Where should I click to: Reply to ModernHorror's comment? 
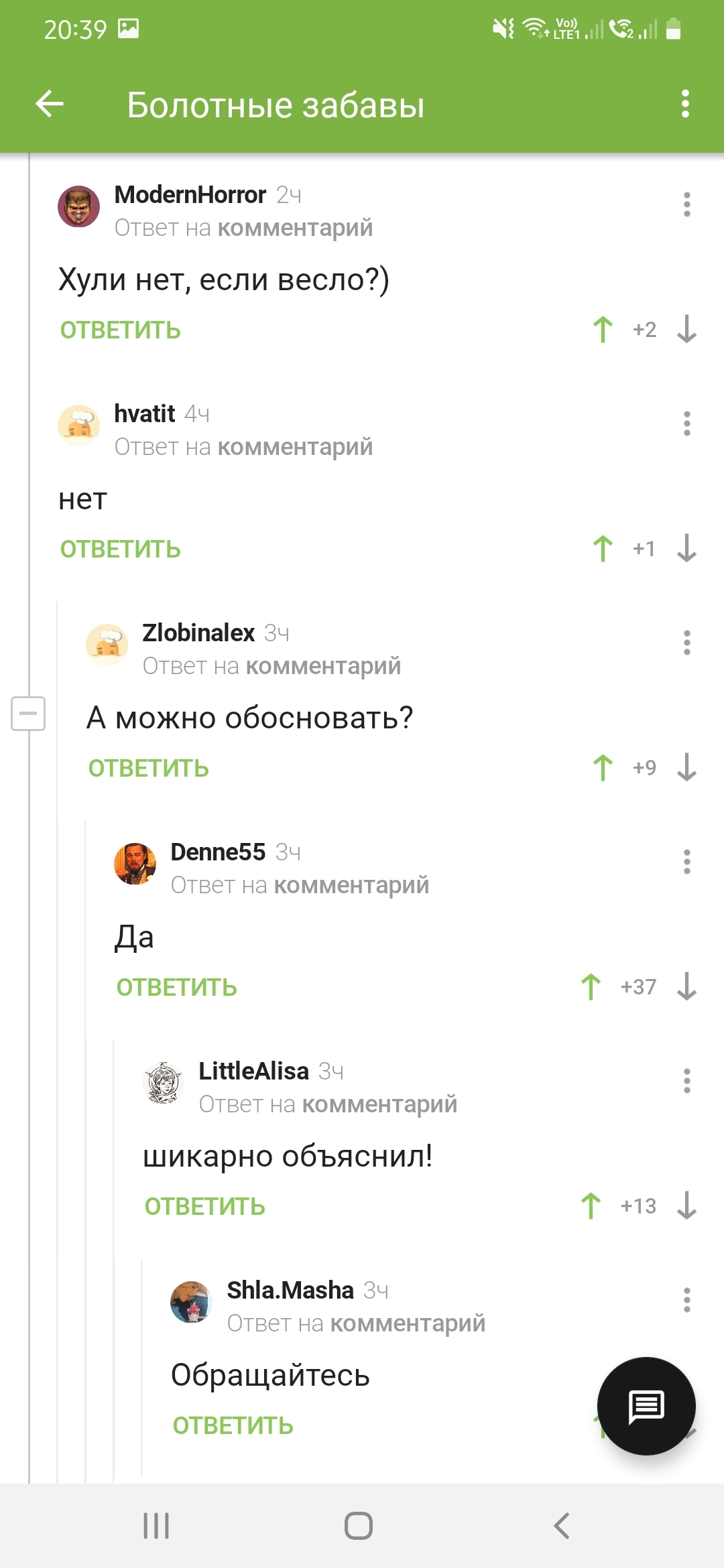click(121, 330)
